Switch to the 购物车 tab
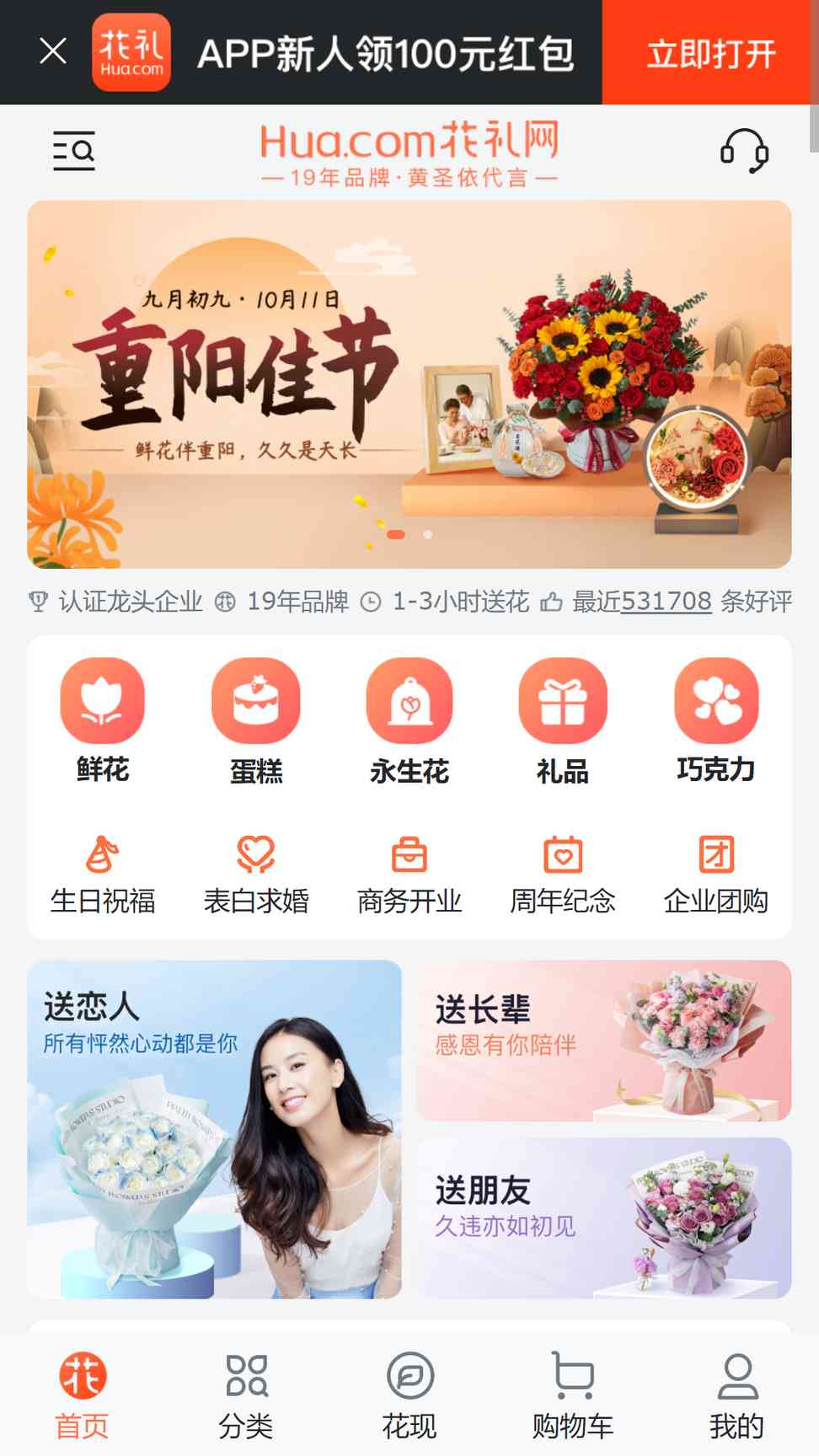This screenshot has height=1456, width=819. [573, 1395]
